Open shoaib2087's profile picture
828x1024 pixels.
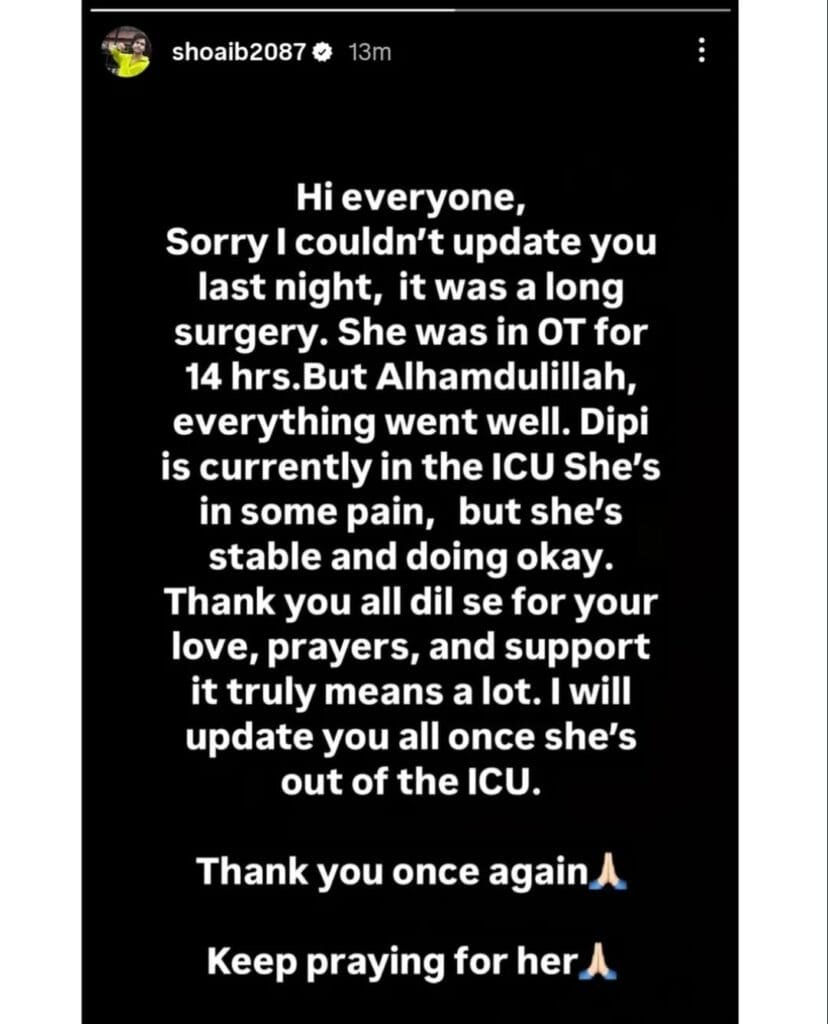click(x=129, y=53)
